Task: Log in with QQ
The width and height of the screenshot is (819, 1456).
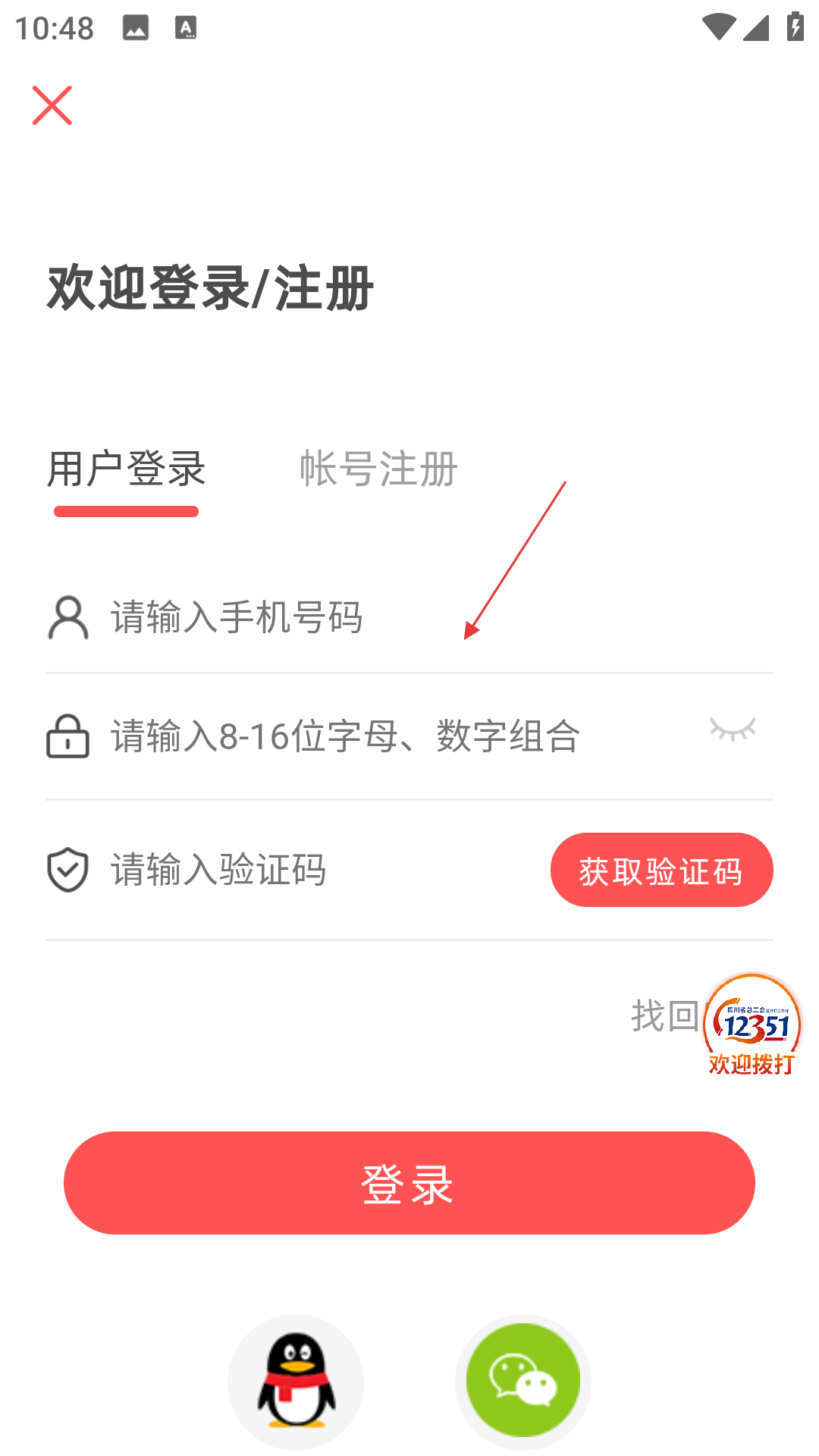Action: tap(296, 1382)
